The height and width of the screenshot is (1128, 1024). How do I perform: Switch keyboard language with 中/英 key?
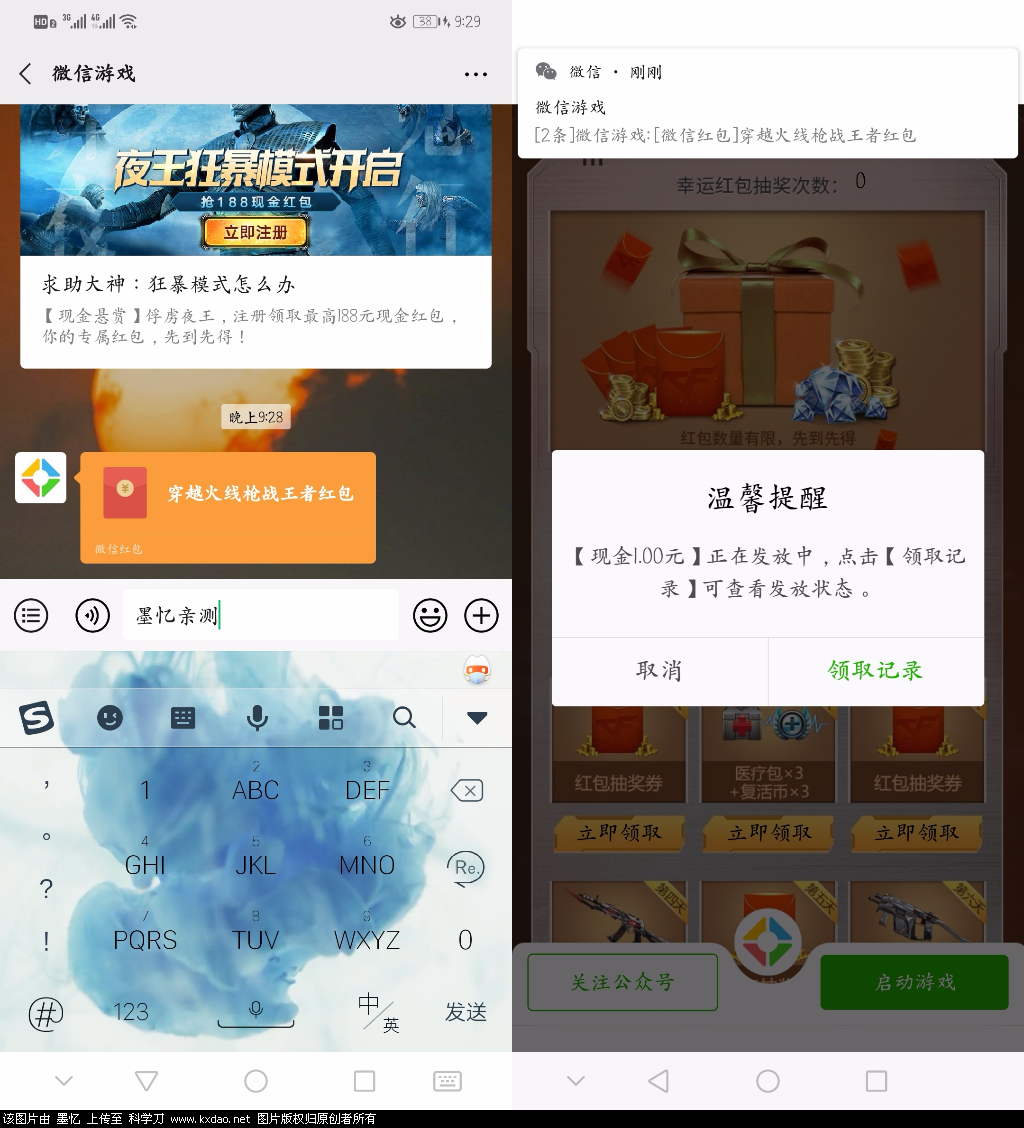(x=377, y=1012)
